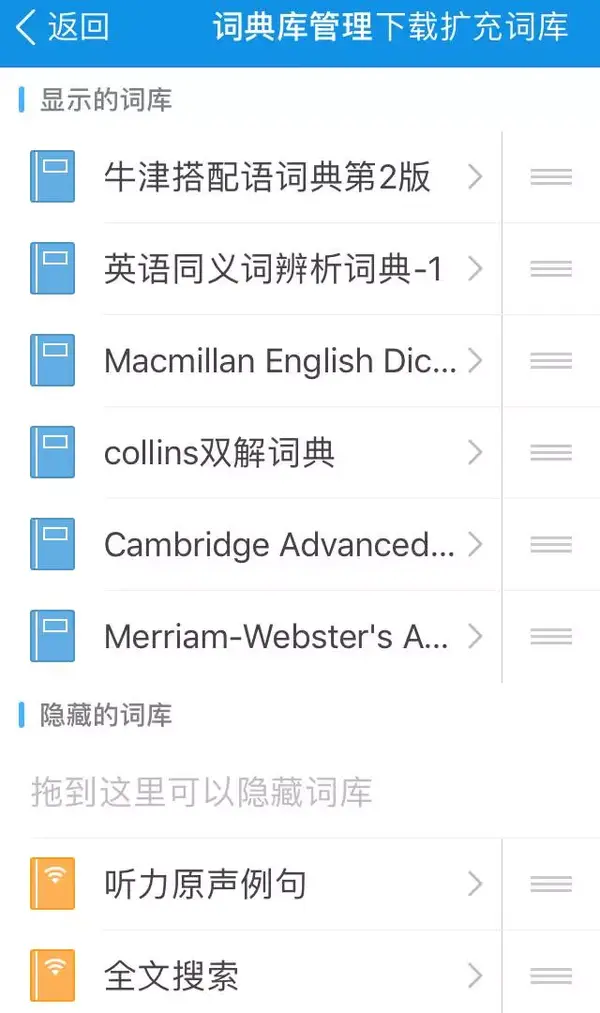Tap the reorder handle next to 牛津搭配语词典第2版
600x1013 pixels.
point(551,178)
